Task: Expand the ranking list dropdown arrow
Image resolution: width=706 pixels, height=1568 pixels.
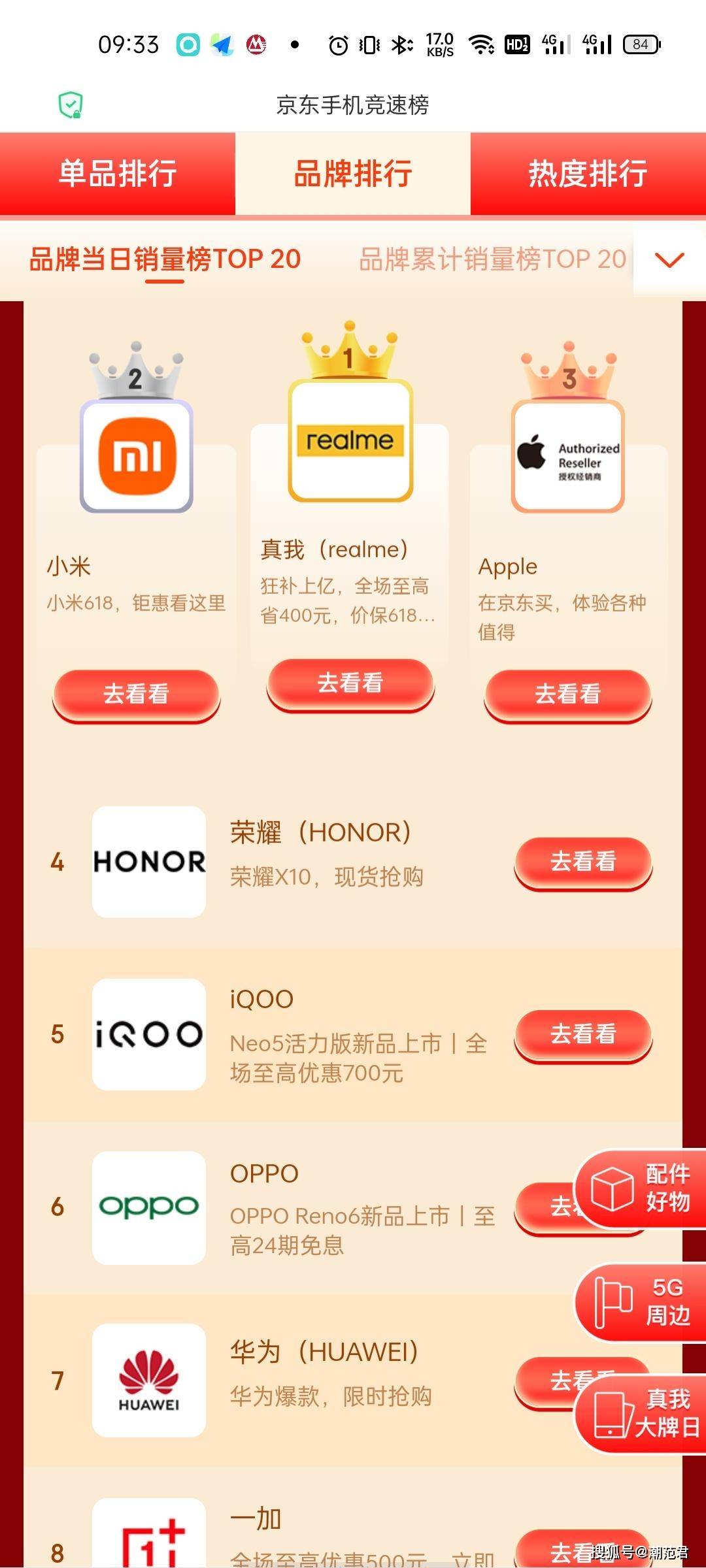Action: point(669,260)
